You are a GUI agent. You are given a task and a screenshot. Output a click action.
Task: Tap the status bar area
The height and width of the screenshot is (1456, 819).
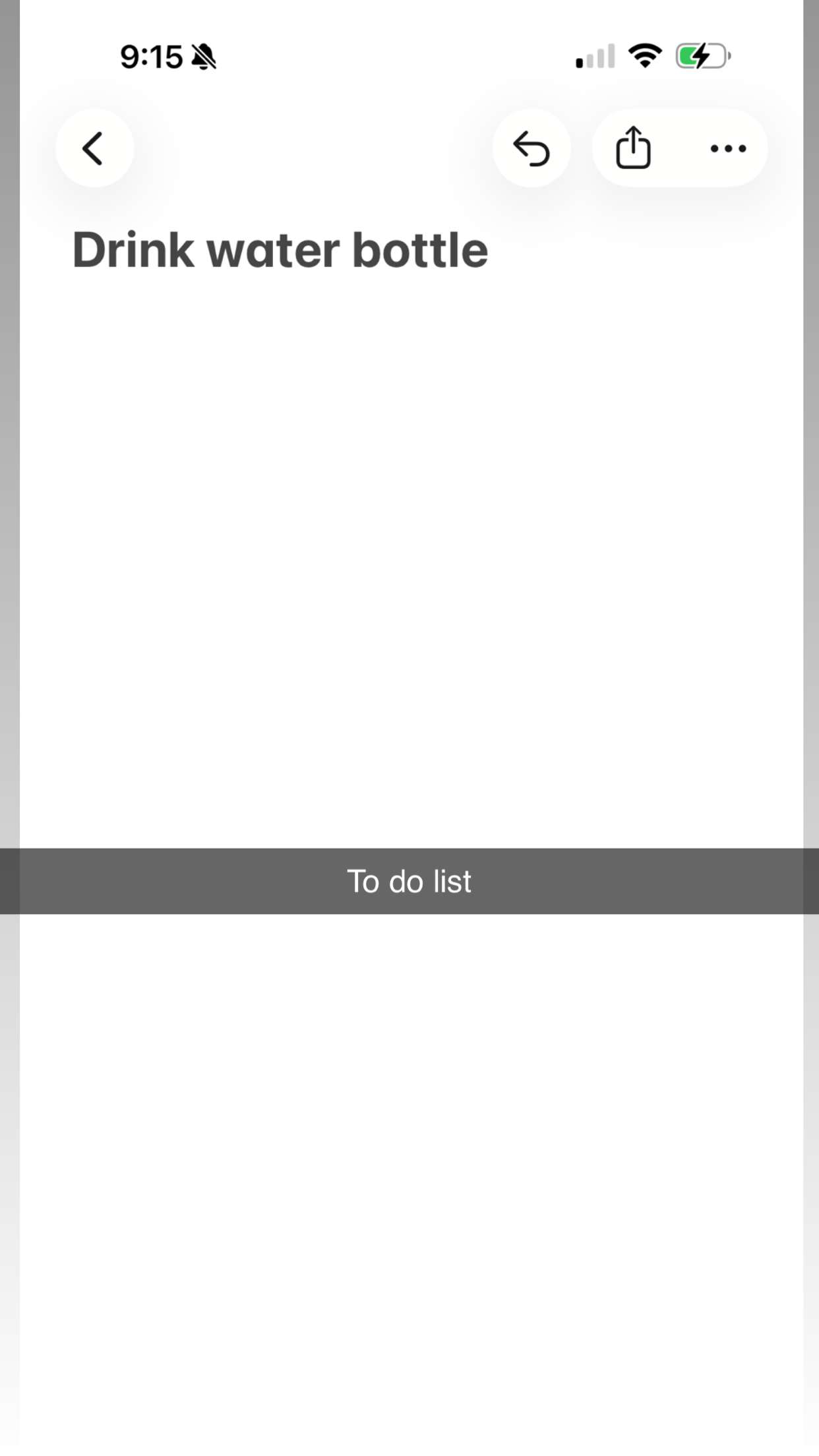click(x=409, y=56)
